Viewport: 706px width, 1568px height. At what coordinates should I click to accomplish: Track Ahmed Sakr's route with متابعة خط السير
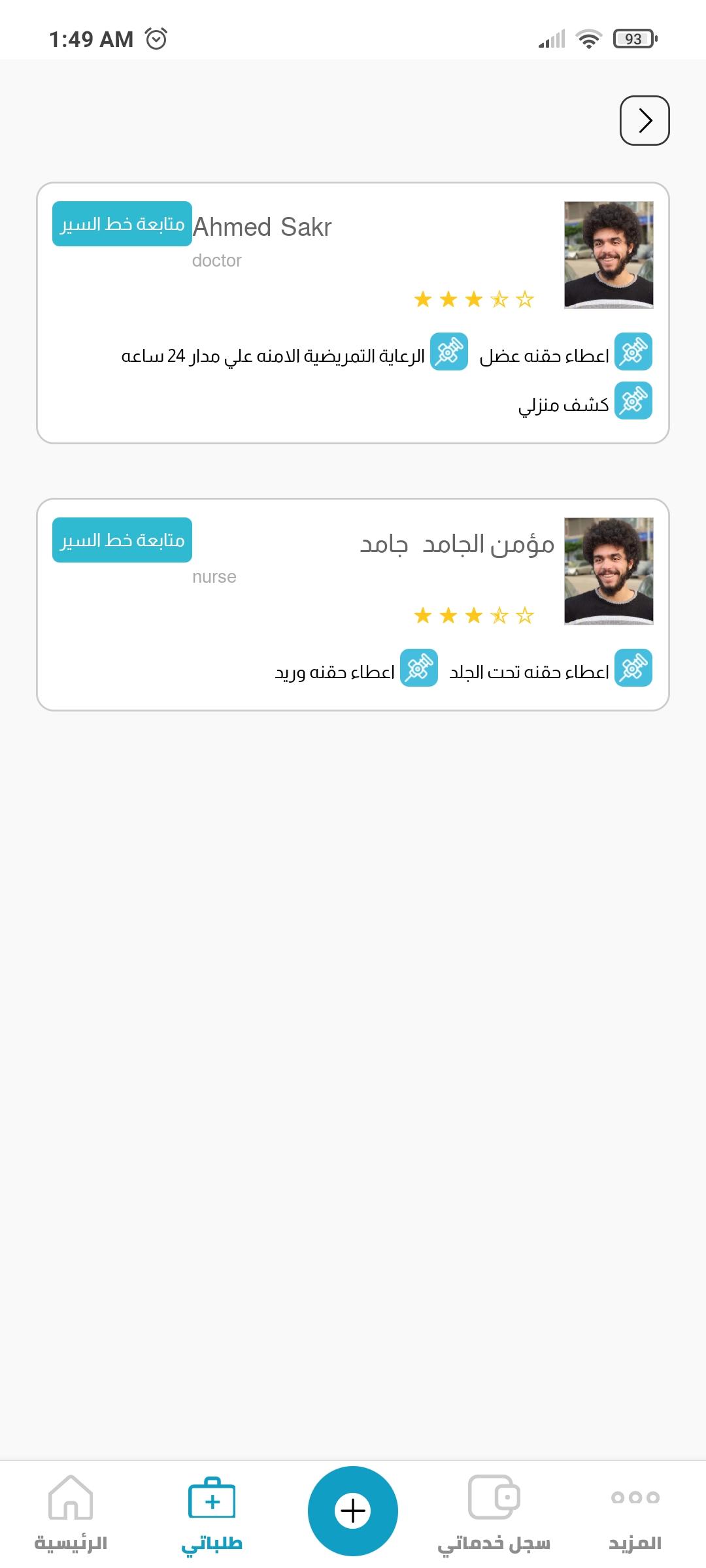tap(122, 224)
